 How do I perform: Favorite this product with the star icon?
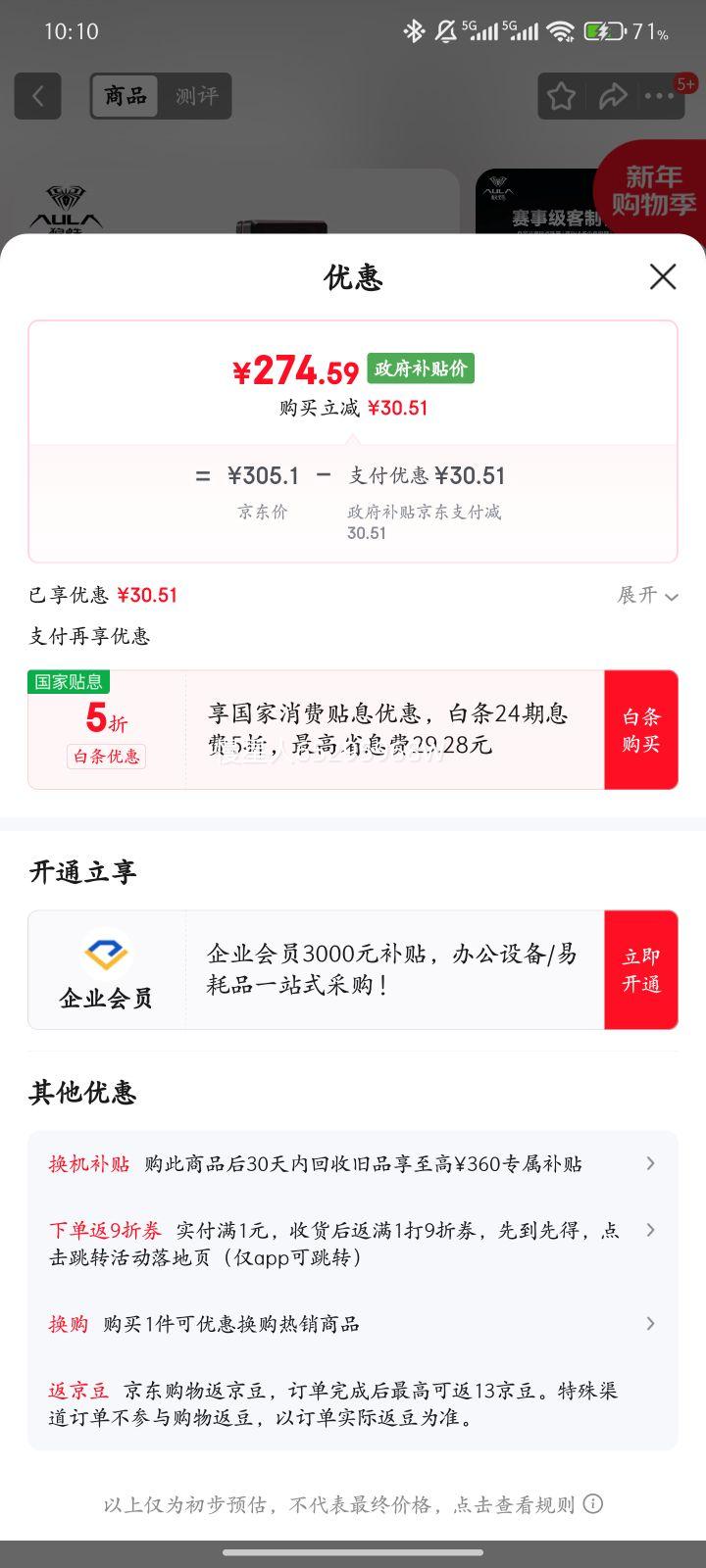click(x=561, y=96)
